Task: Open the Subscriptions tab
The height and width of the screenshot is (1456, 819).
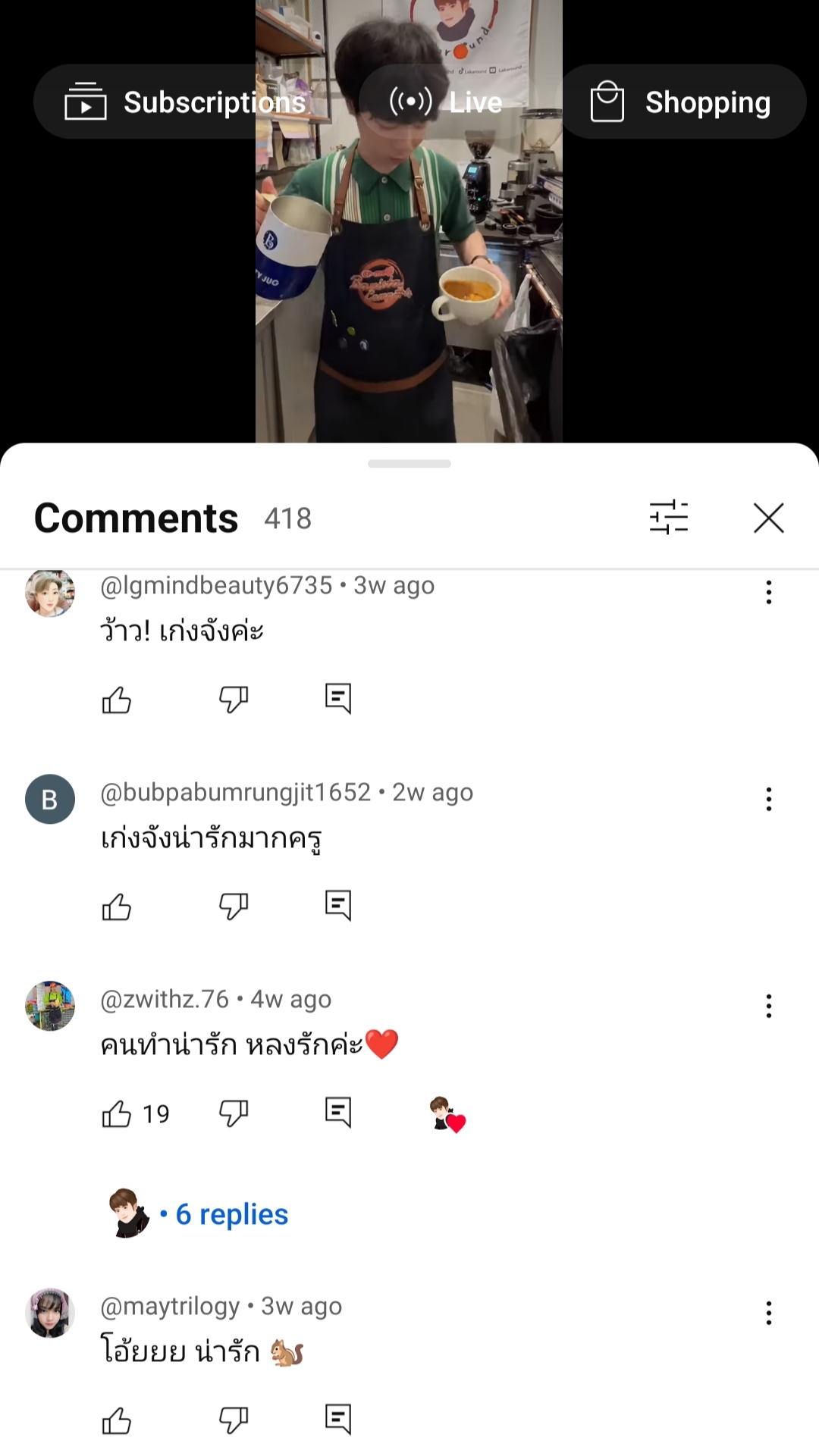Action: point(186,102)
